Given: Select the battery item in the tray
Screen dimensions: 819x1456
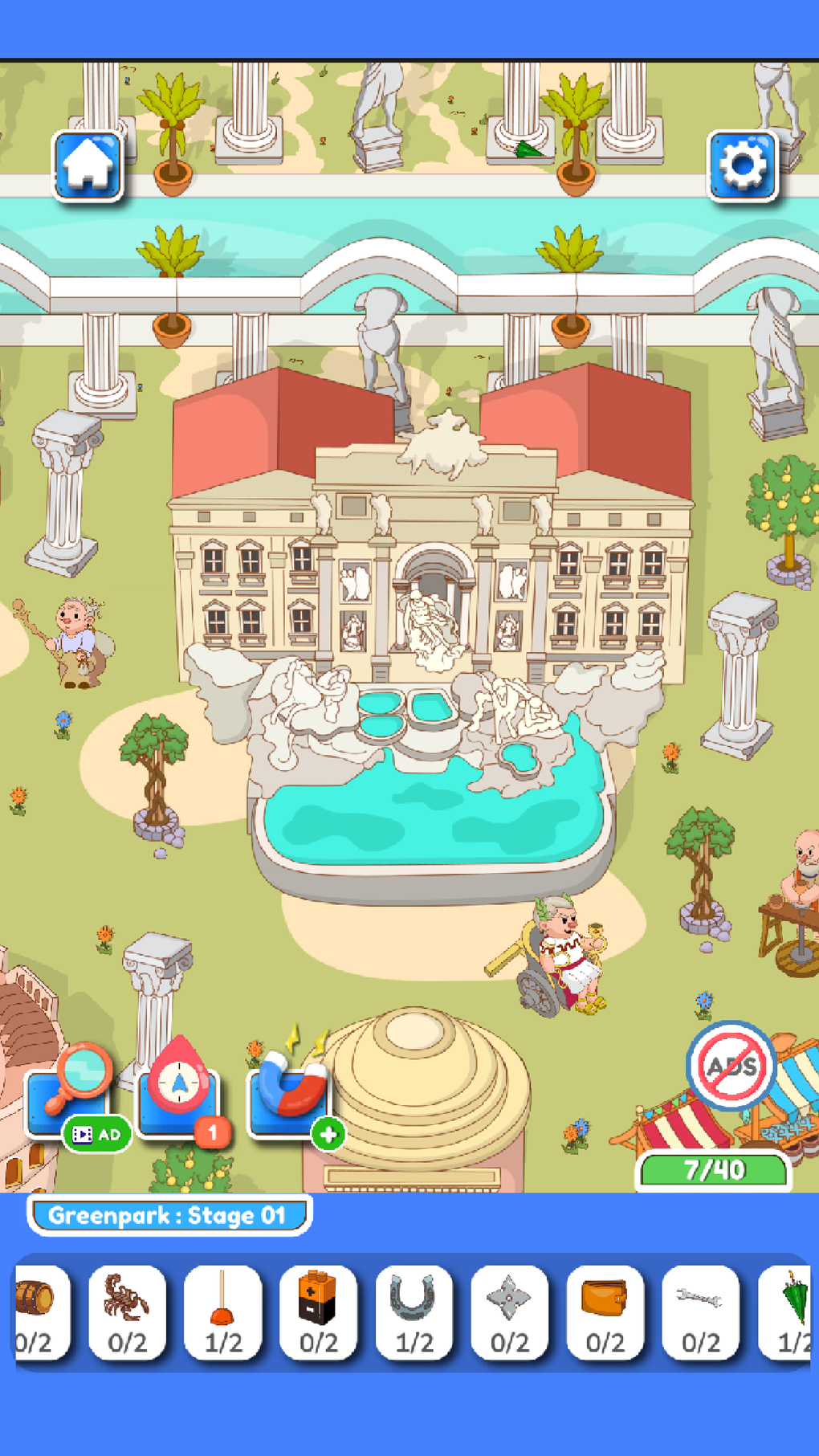Looking at the screenshot, I should click(318, 1312).
